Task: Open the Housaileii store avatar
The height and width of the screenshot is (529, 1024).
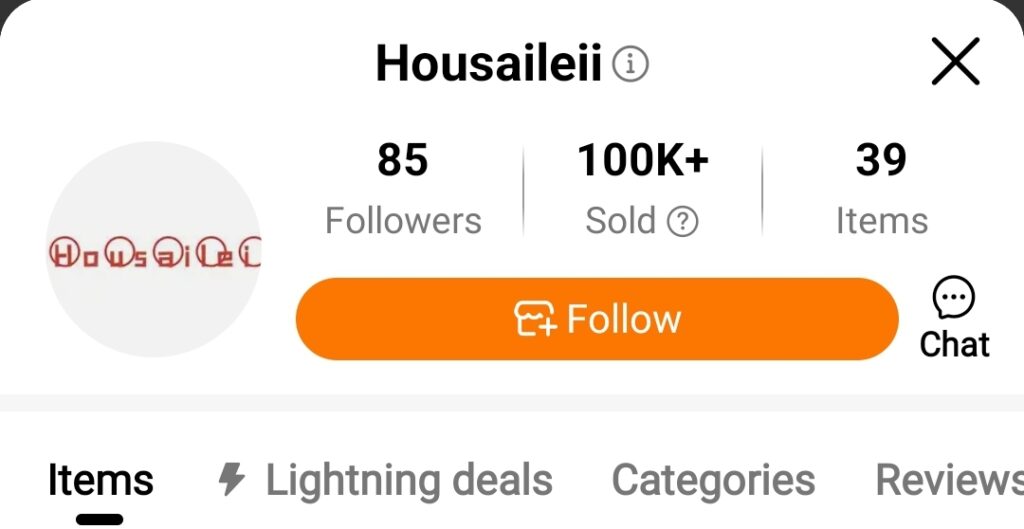Action: click(x=154, y=249)
